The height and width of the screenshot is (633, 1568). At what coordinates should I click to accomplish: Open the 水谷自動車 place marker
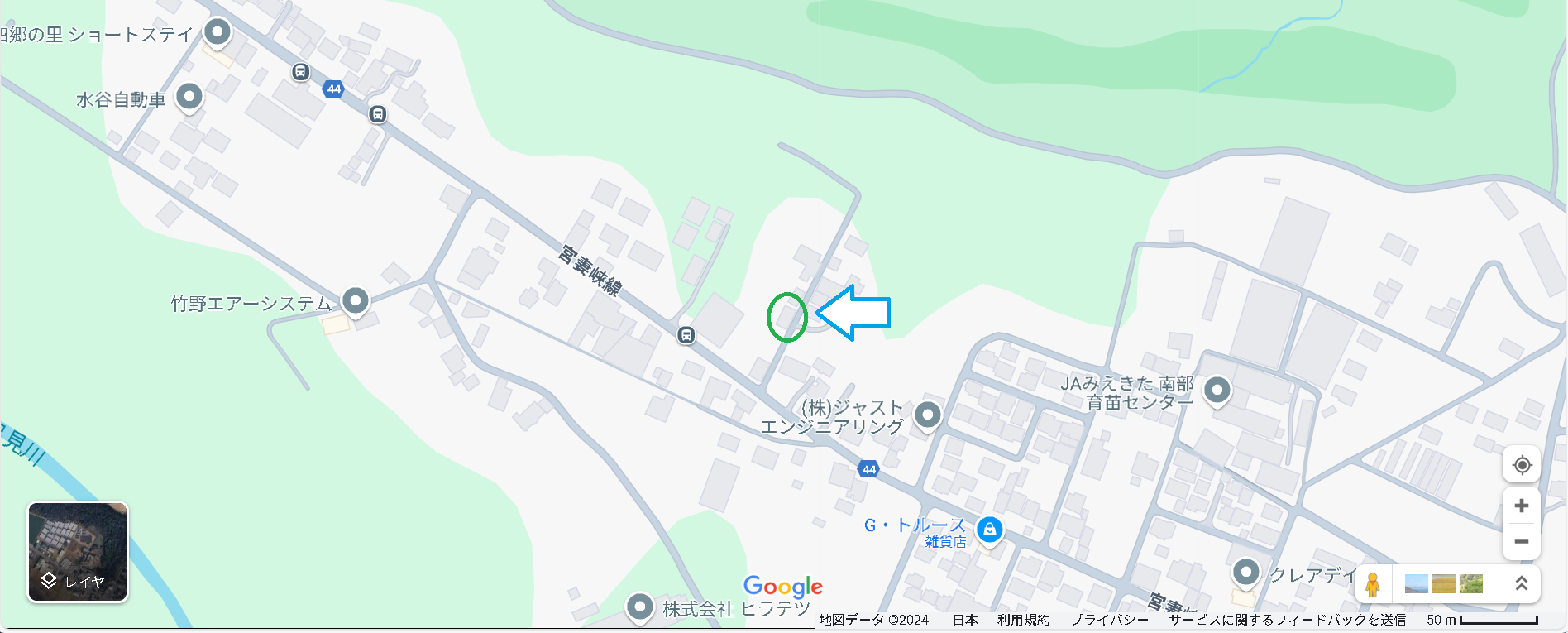[189, 97]
